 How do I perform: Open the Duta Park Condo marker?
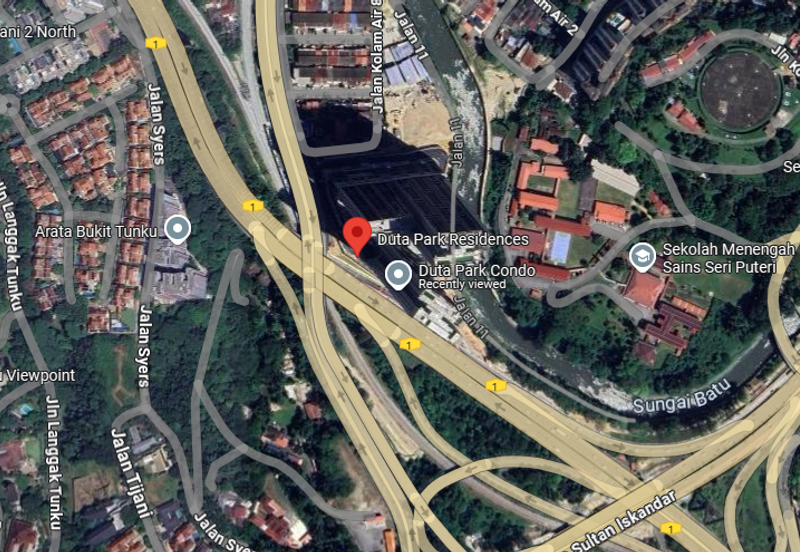click(x=399, y=273)
